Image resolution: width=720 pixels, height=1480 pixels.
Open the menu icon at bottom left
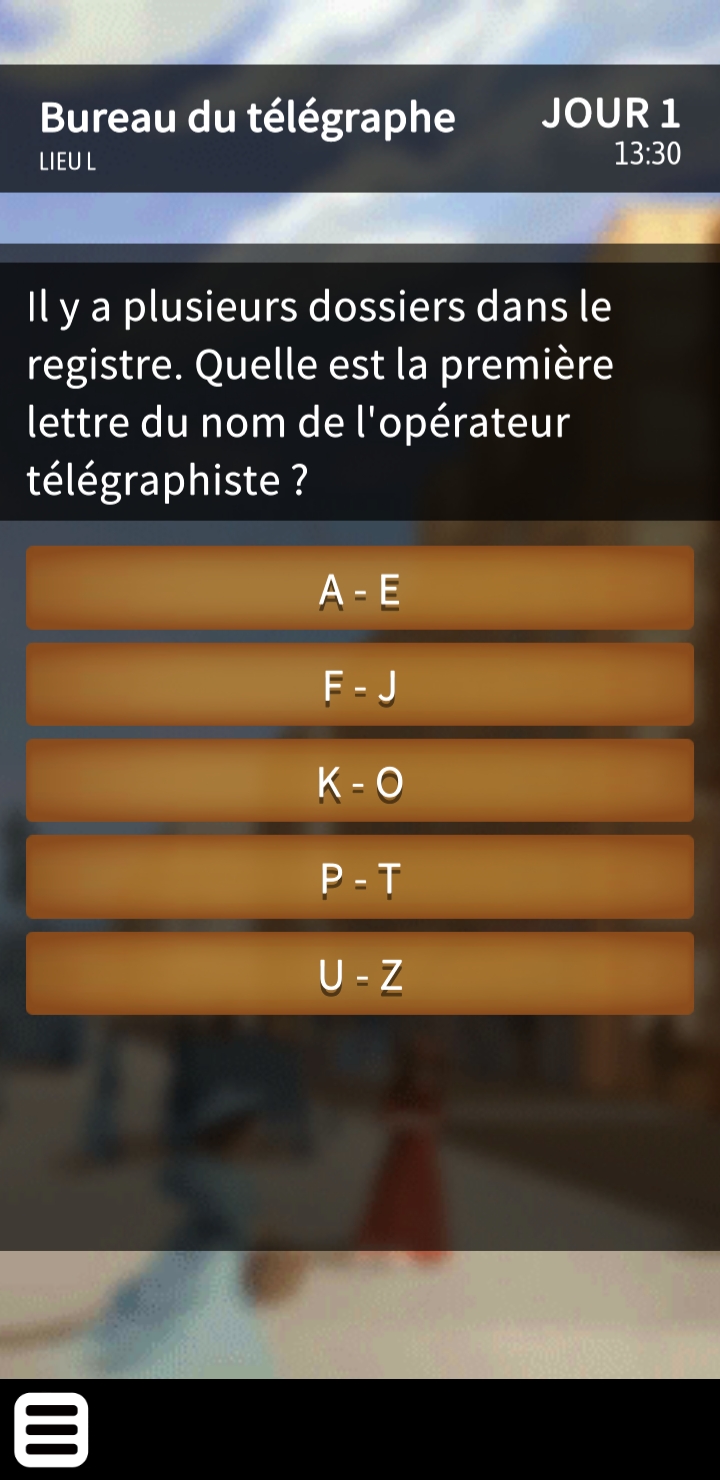[51, 1430]
